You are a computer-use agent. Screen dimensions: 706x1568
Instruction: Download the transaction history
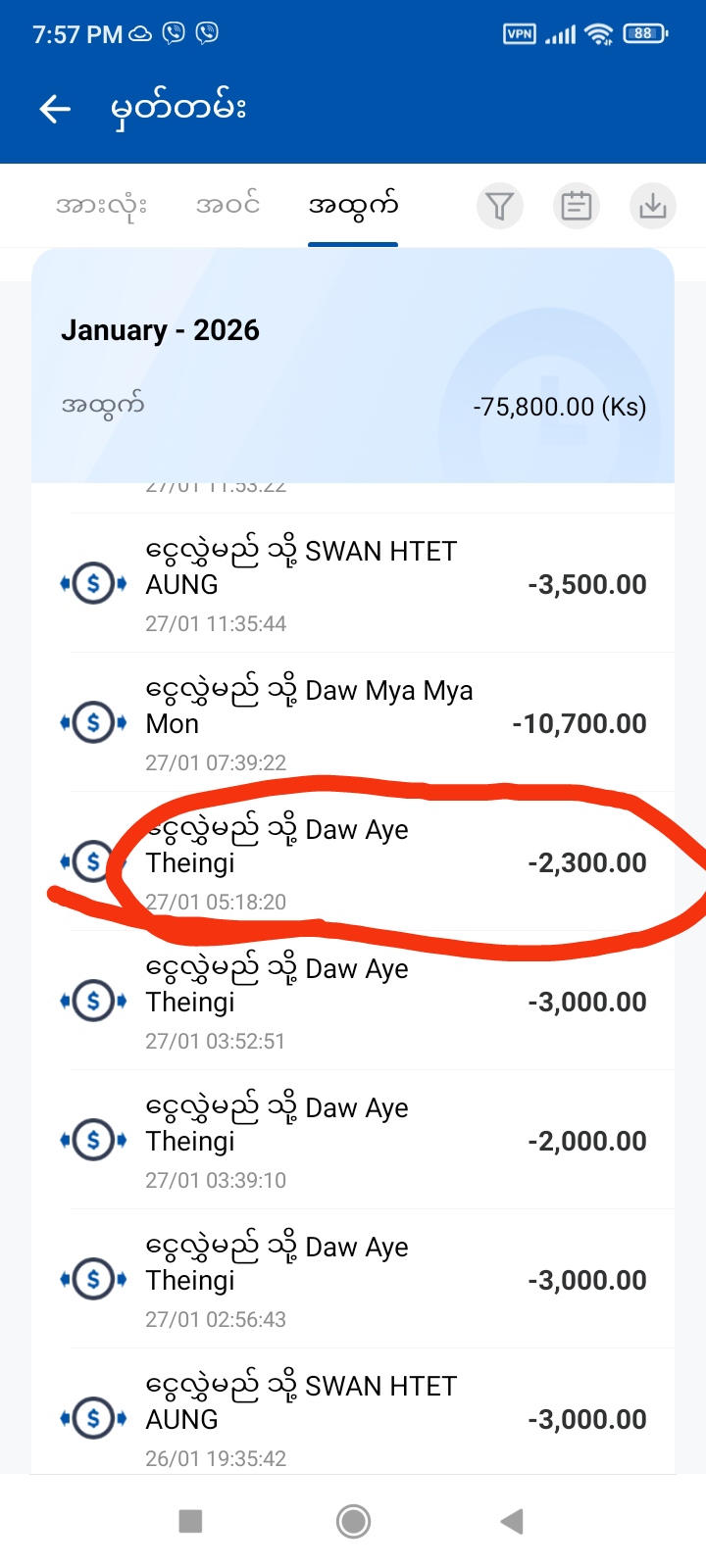(x=653, y=206)
